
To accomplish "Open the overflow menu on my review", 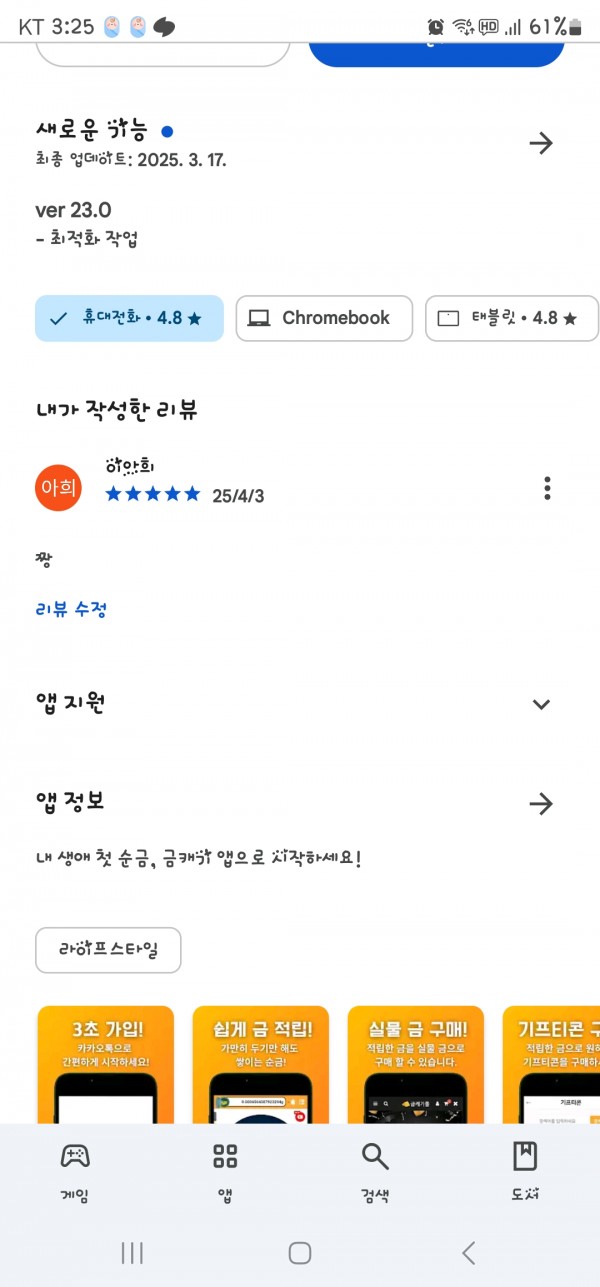I will click(x=547, y=488).
